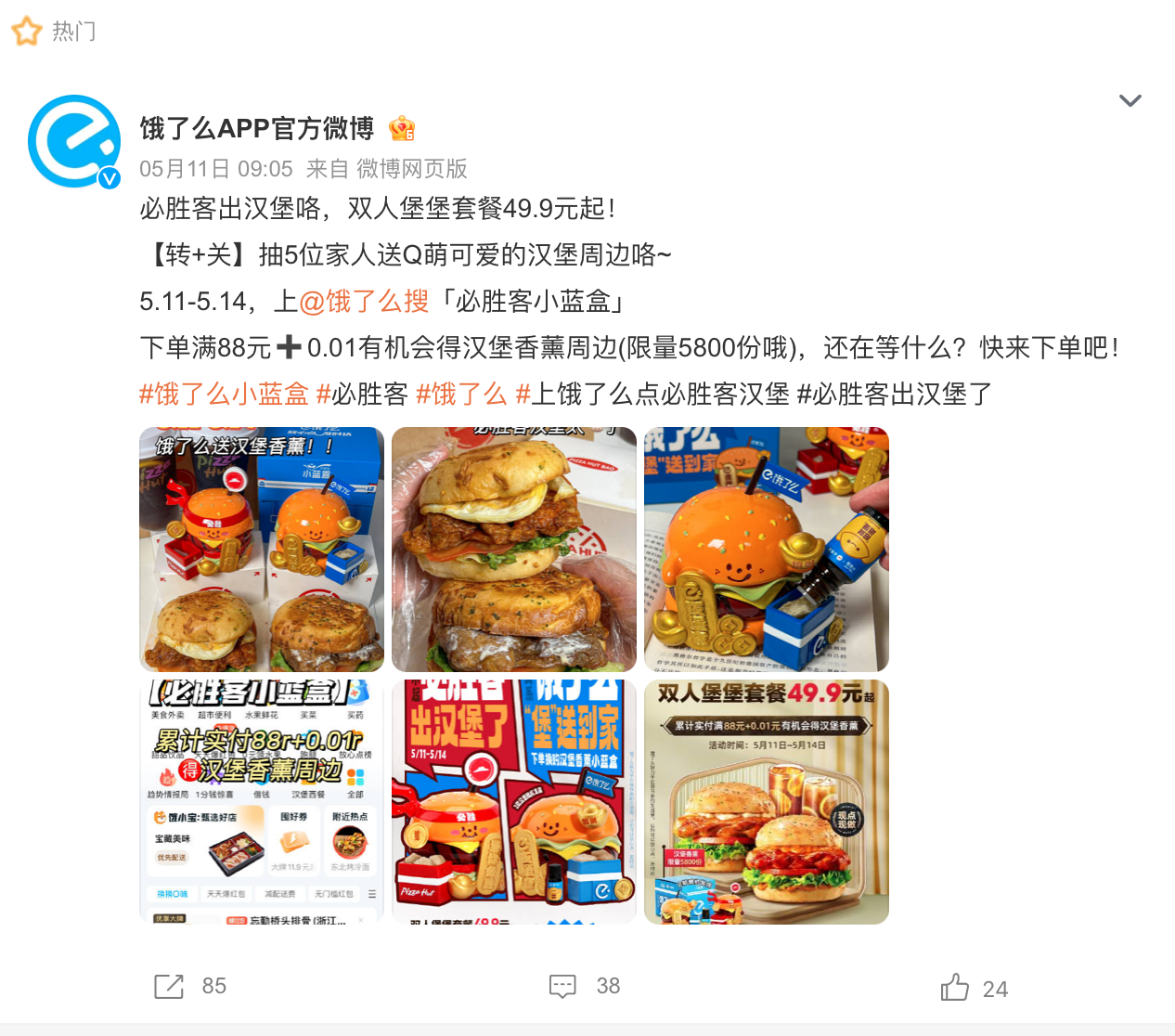View the 出汉堡了 堡送到家 poster photo

click(514, 801)
